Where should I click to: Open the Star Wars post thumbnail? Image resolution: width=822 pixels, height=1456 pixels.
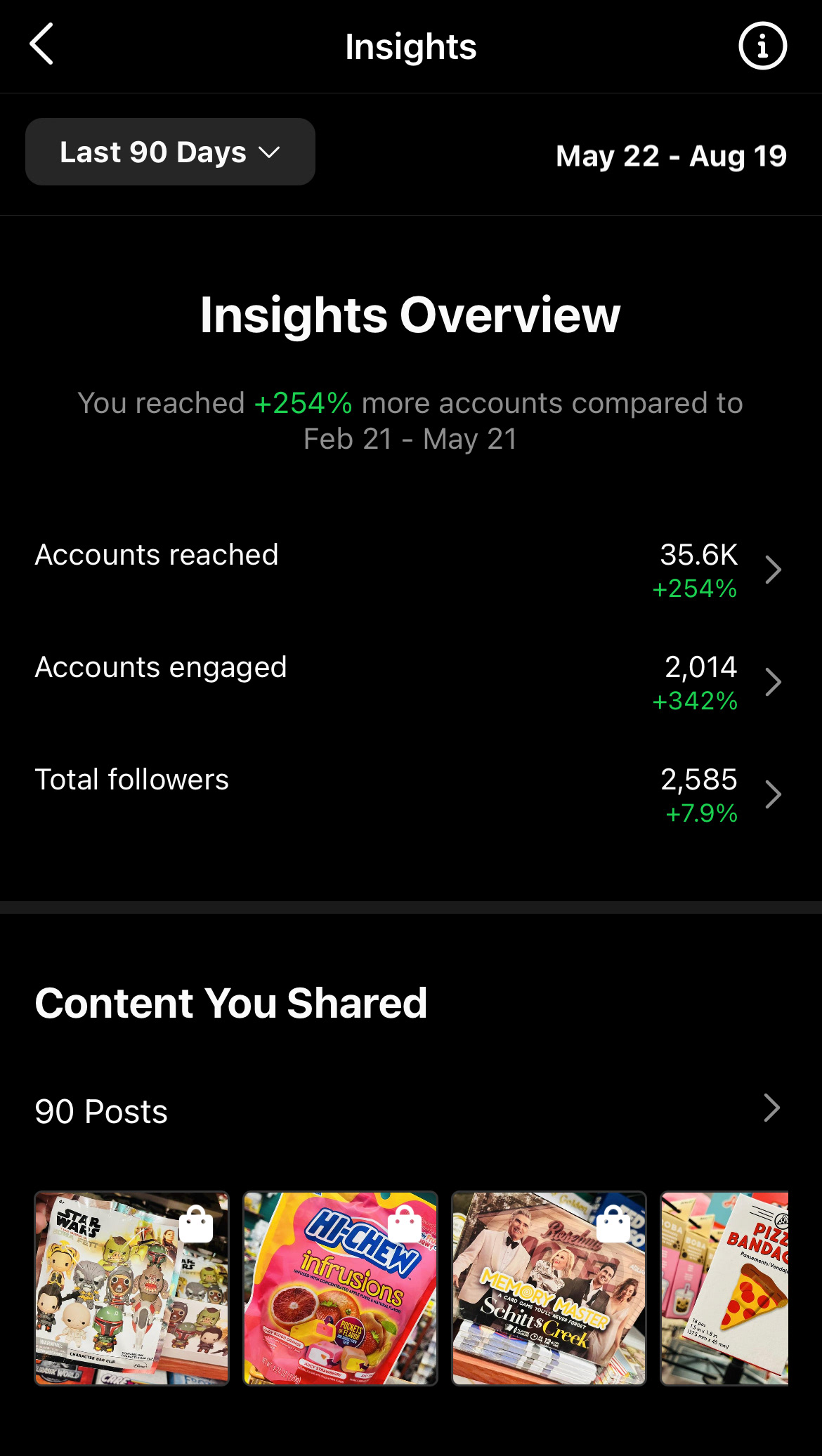[x=132, y=1288]
